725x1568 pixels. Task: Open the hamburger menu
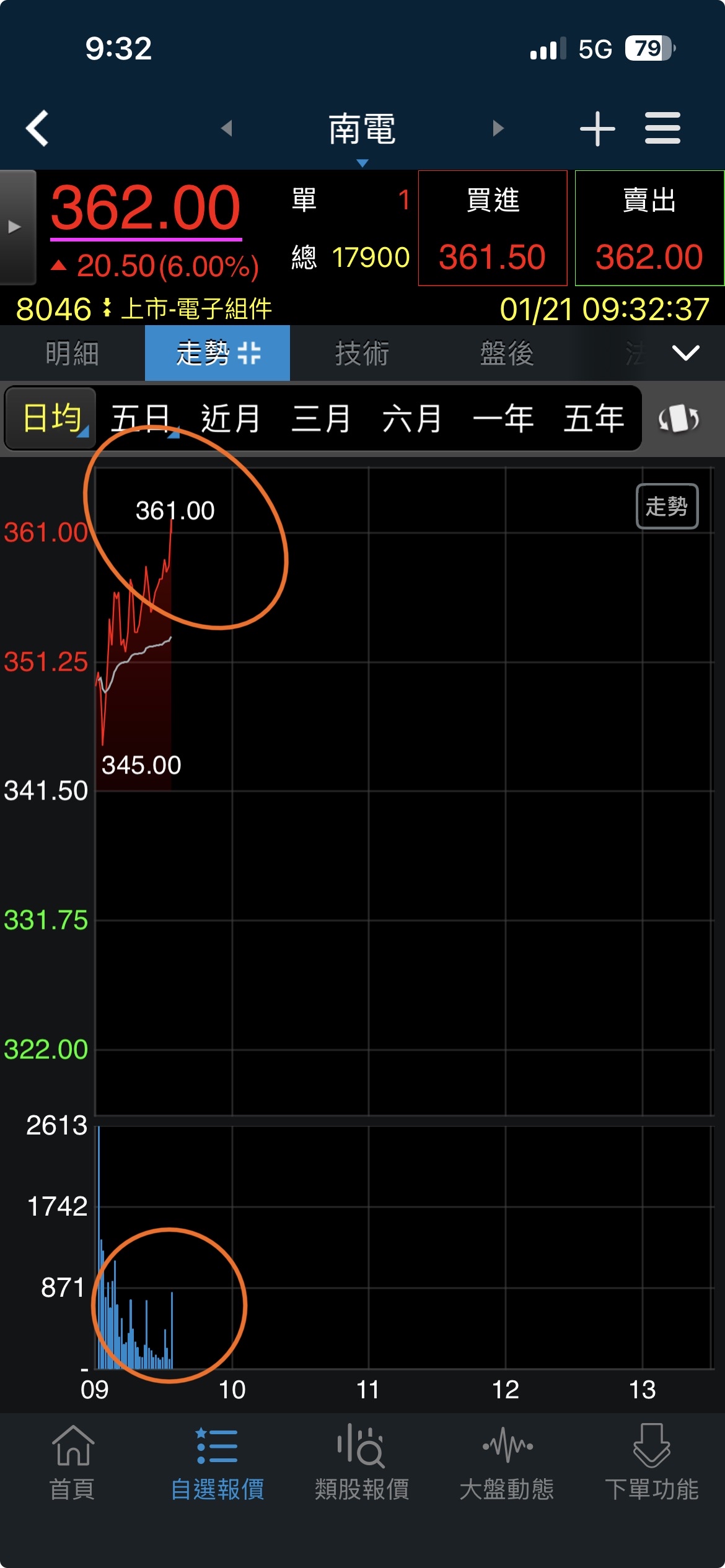[x=662, y=128]
